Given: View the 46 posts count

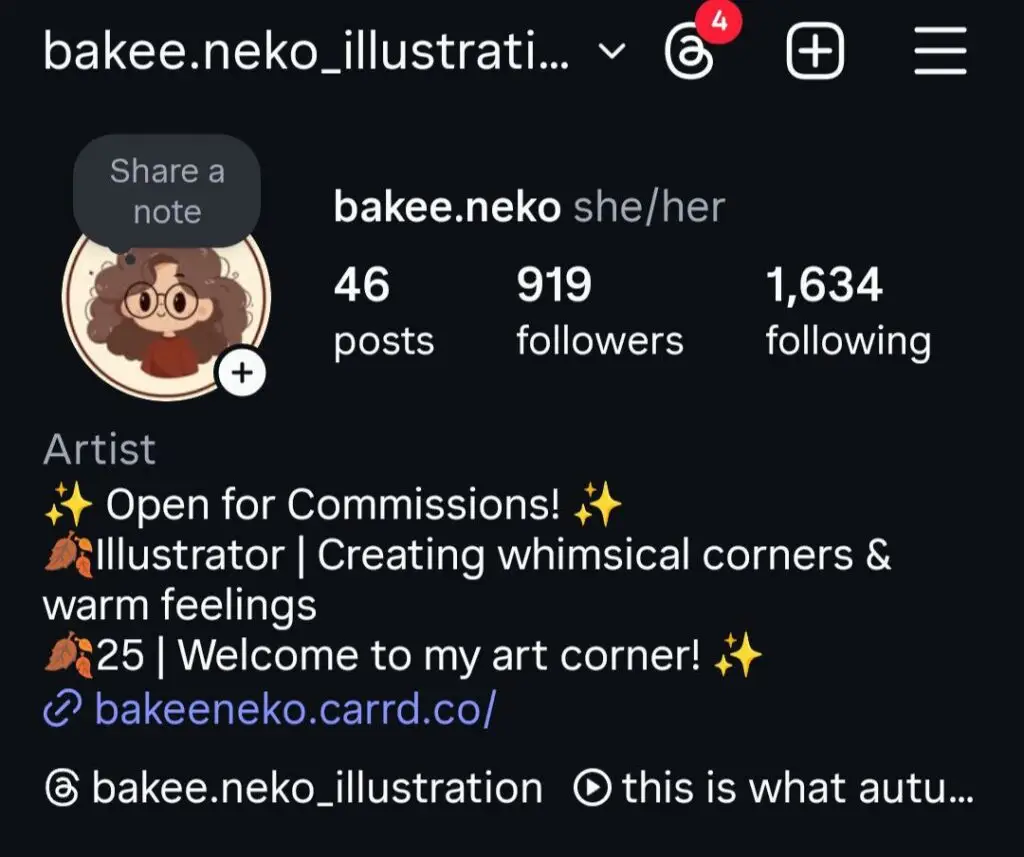Looking at the screenshot, I should pyautogui.click(x=383, y=311).
